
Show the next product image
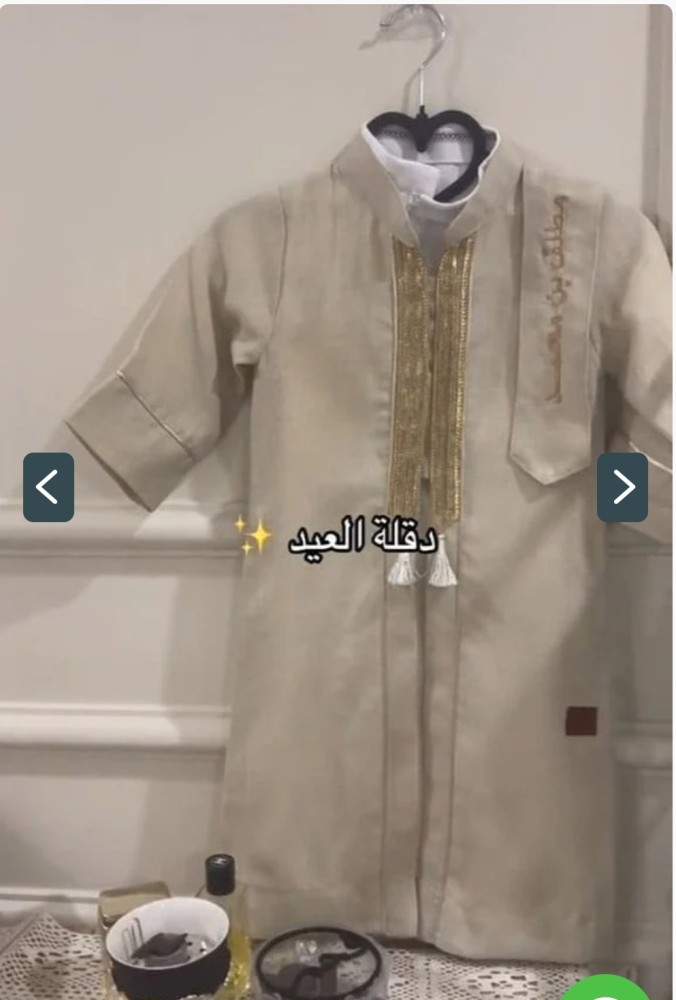[622, 487]
